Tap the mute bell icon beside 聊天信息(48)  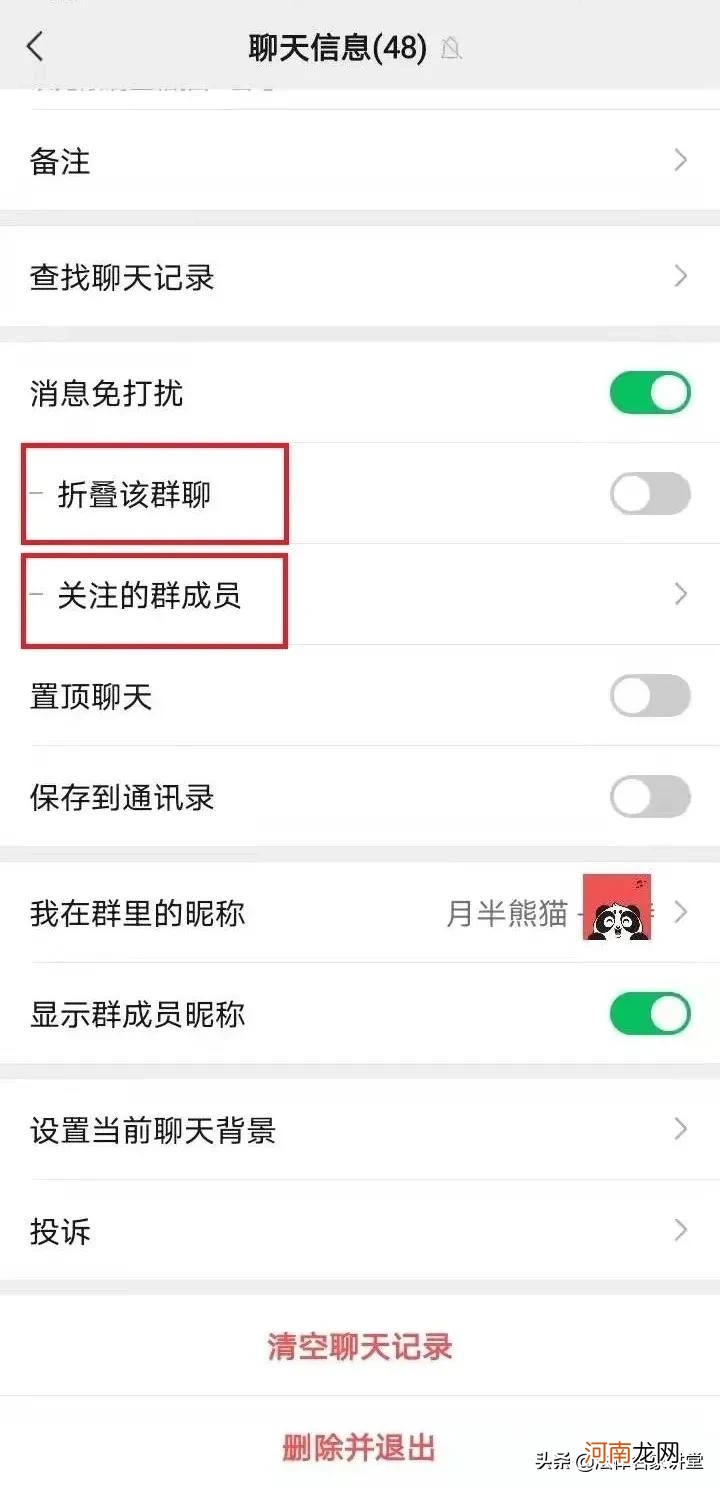point(450,48)
